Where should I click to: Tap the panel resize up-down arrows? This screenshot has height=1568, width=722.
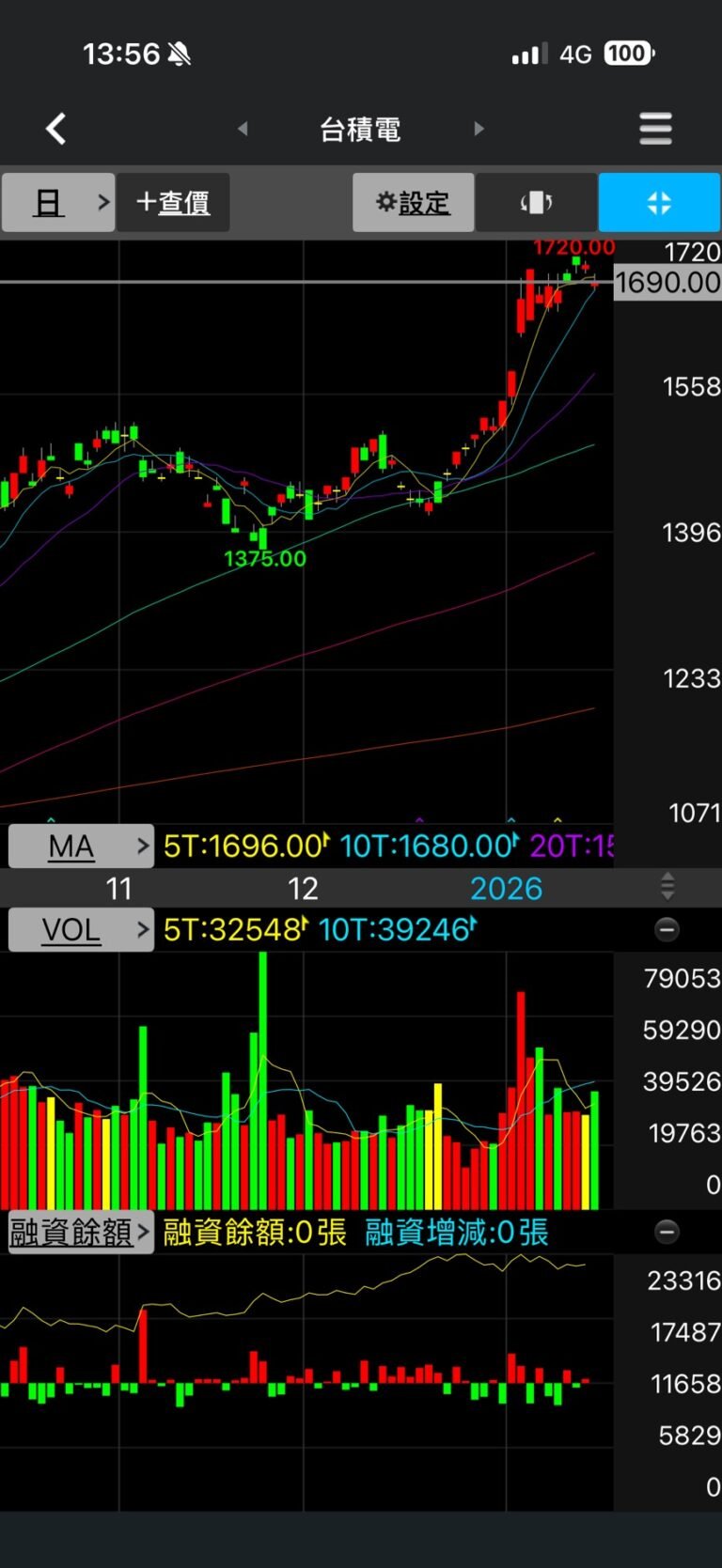click(x=667, y=886)
